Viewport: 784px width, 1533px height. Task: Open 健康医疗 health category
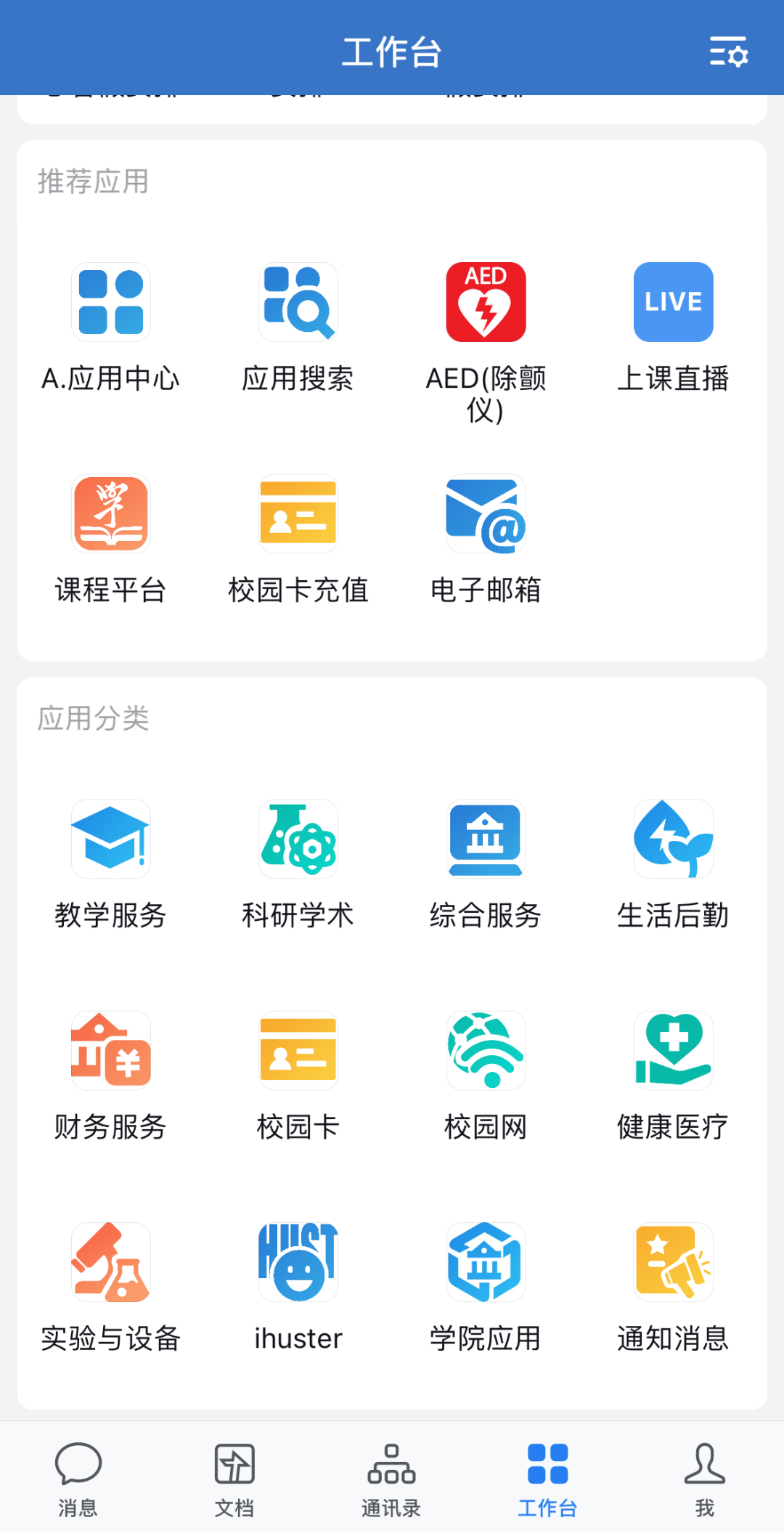673,1051
